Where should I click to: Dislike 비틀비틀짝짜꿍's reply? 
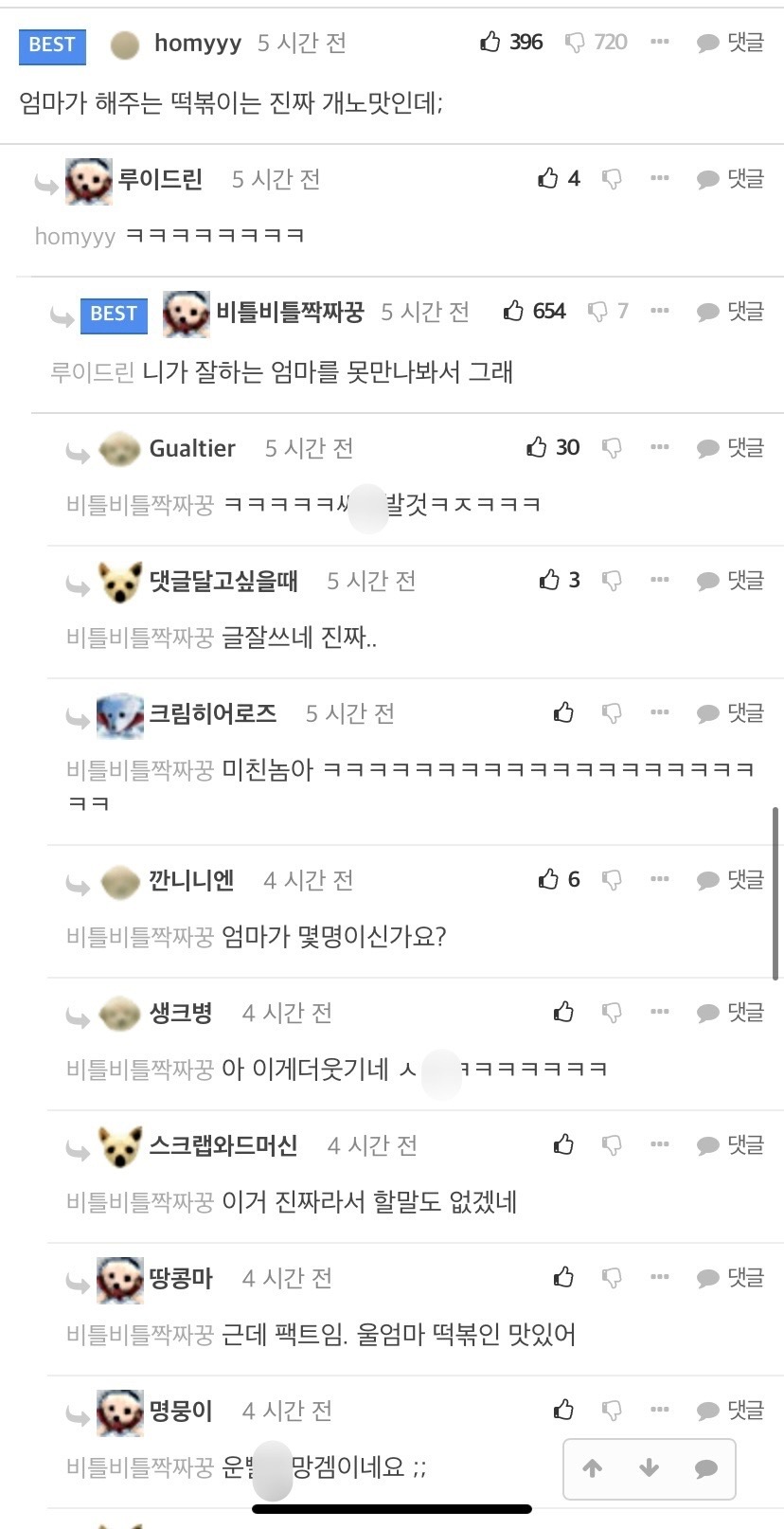click(x=597, y=312)
